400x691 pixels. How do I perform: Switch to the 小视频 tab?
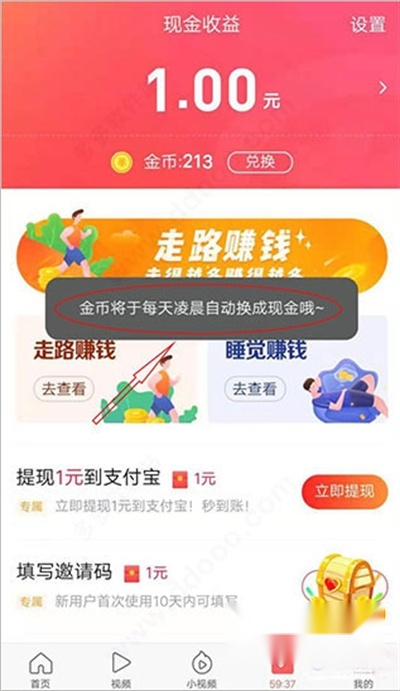coord(201,670)
